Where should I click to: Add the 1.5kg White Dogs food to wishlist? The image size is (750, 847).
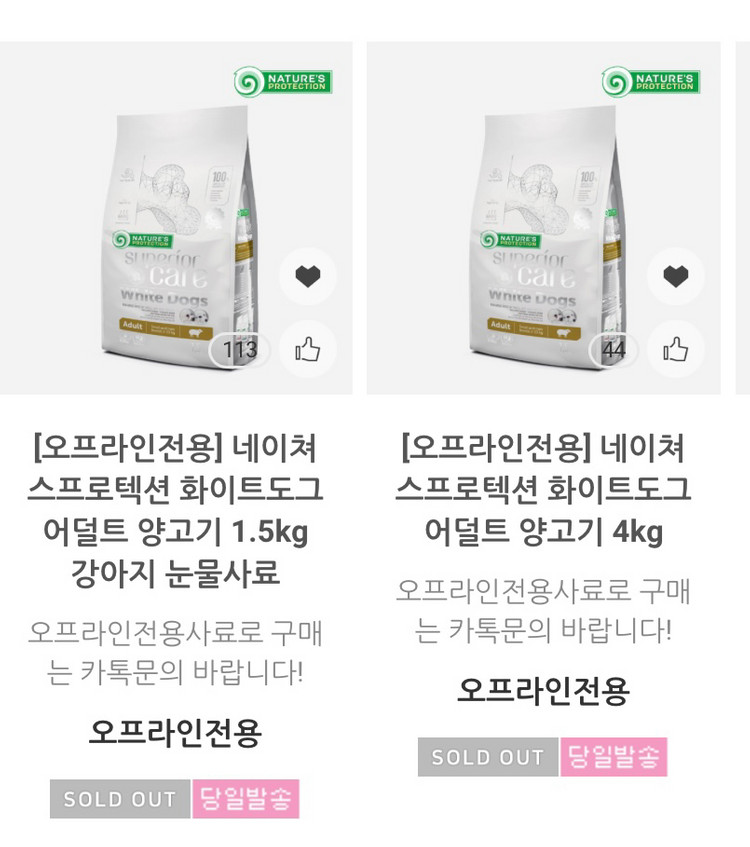point(307,276)
